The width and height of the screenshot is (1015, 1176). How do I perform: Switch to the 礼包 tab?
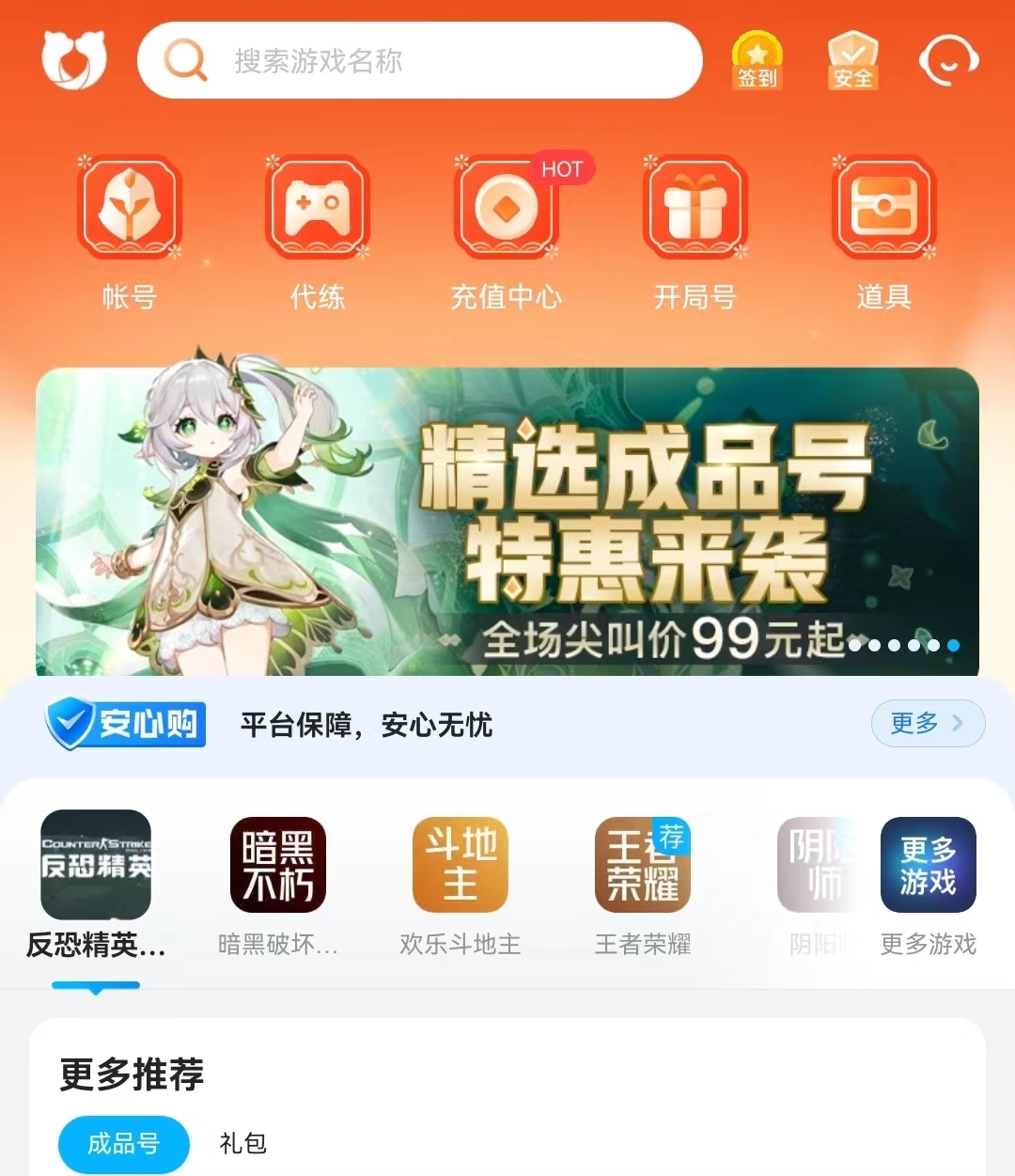(242, 1143)
